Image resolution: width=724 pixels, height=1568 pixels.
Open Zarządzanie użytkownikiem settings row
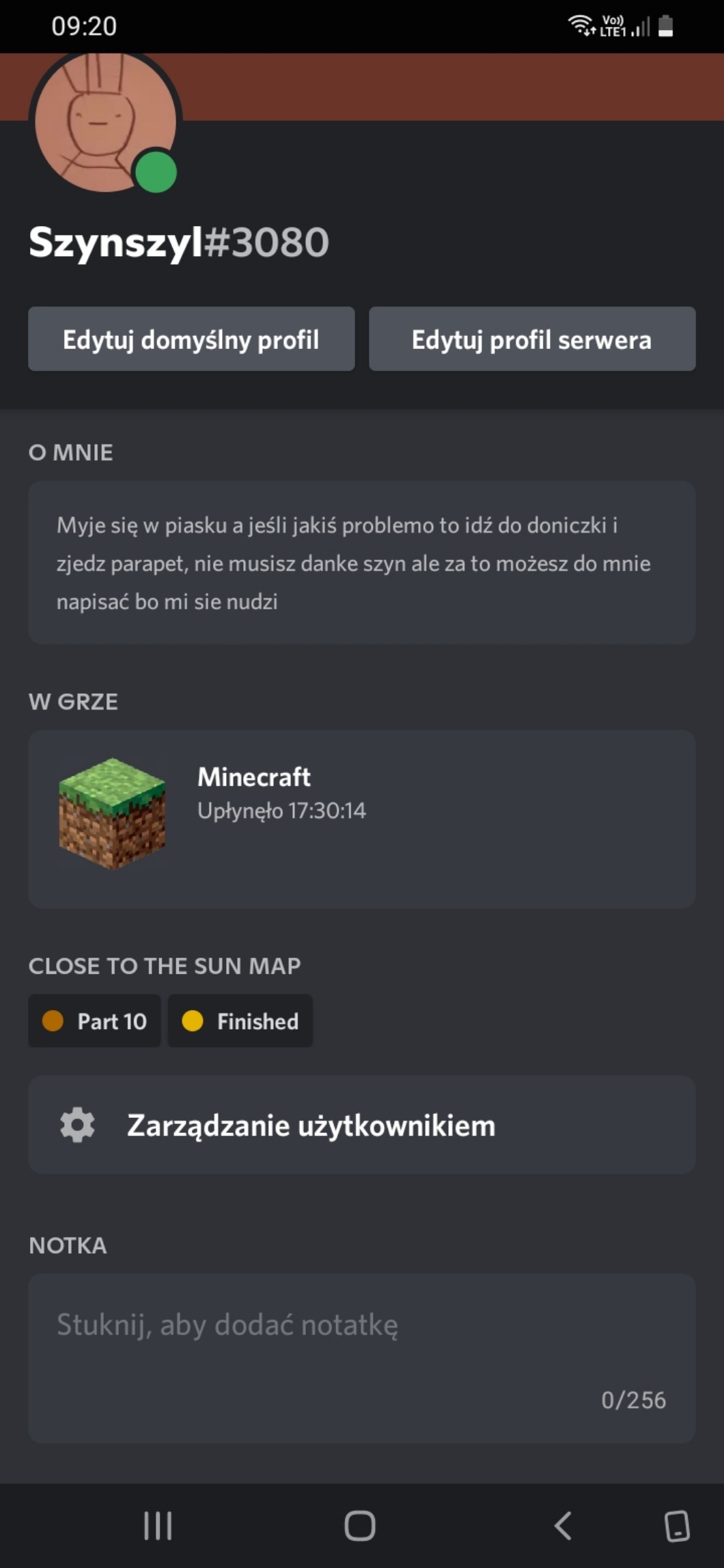(x=362, y=1125)
